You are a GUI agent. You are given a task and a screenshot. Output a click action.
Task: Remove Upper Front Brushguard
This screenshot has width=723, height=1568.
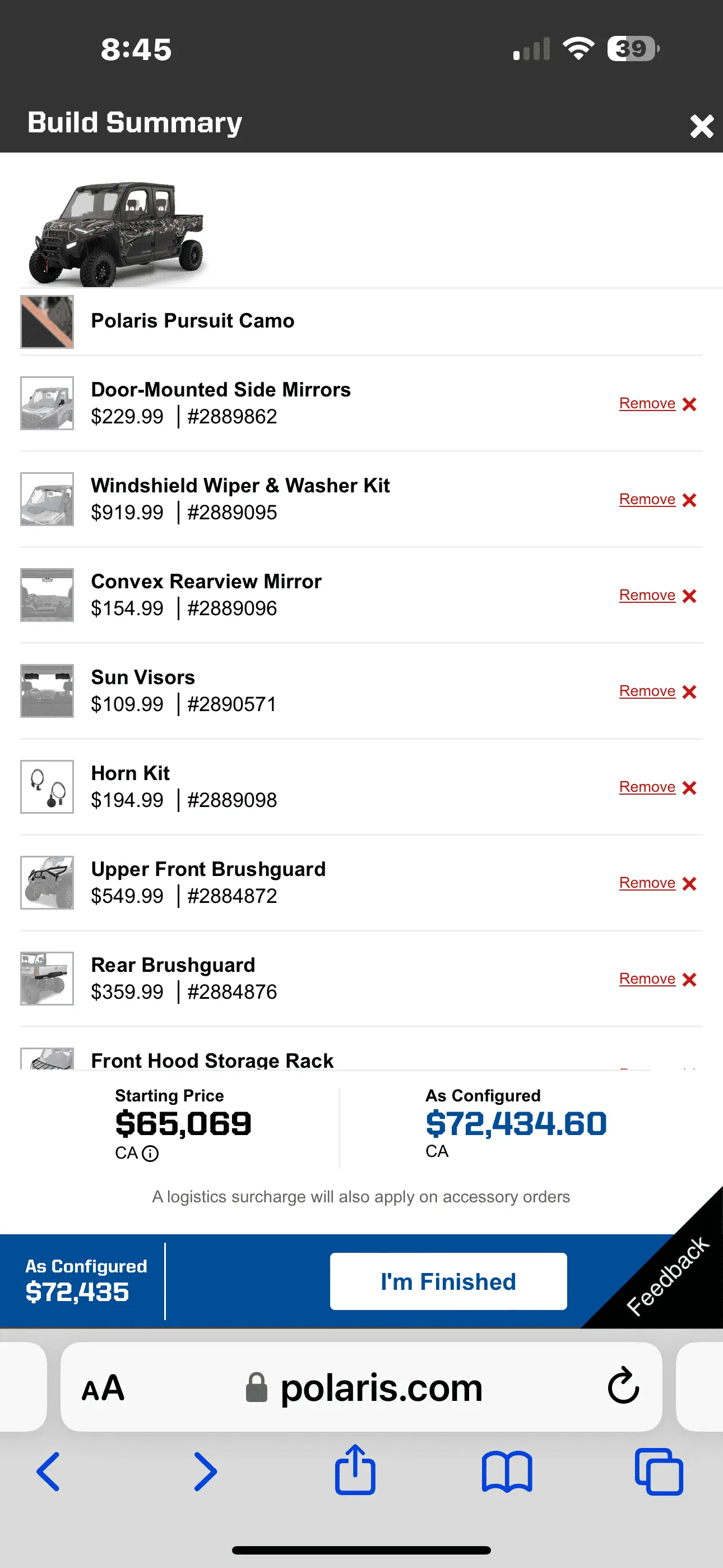pyautogui.click(x=657, y=883)
